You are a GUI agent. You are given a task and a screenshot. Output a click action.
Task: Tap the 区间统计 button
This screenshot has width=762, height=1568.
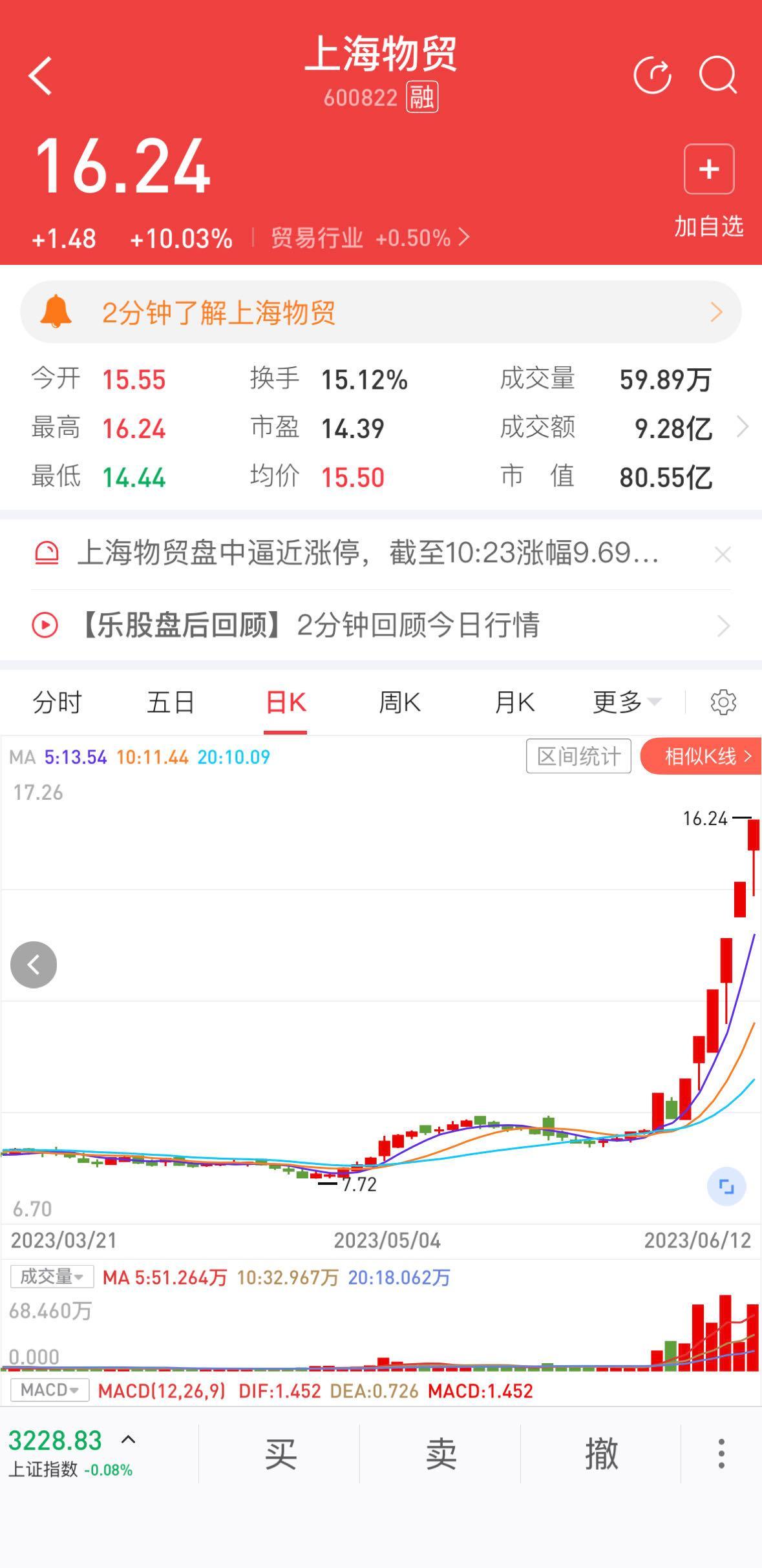(x=578, y=756)
